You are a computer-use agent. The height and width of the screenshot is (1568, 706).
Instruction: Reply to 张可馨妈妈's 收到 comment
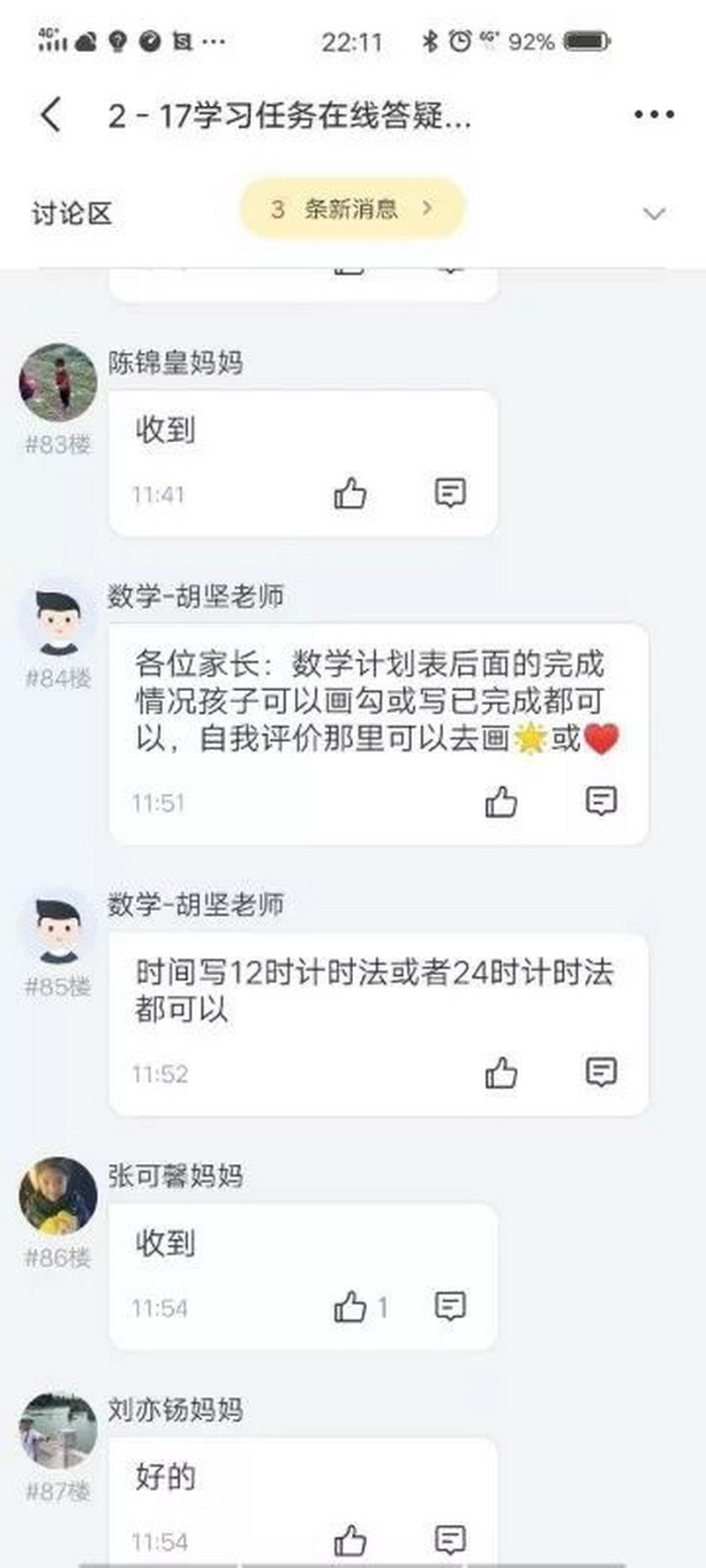[450, 1306]
